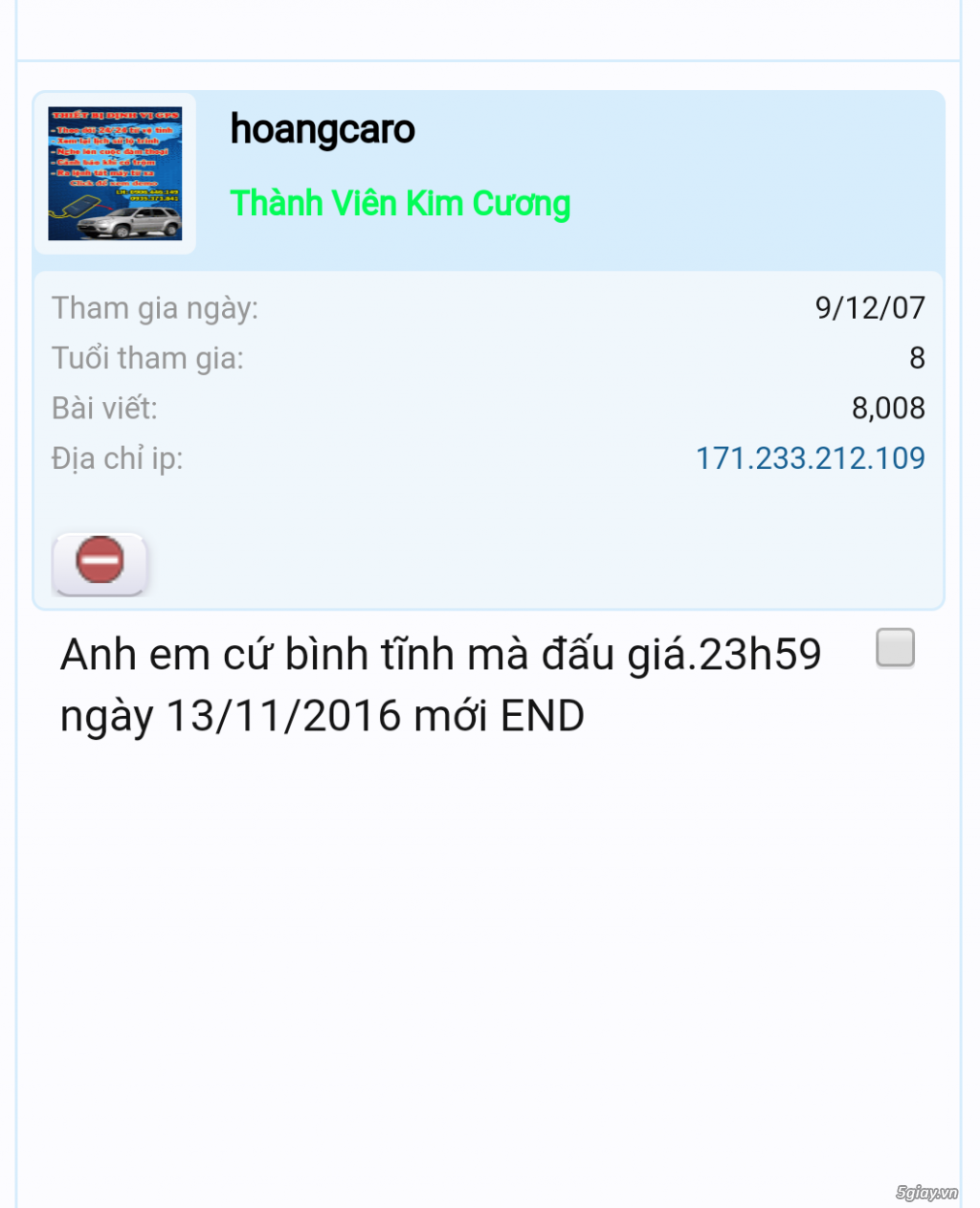Select the glossy button frame around the ban icon

click(x=100, y=563)
